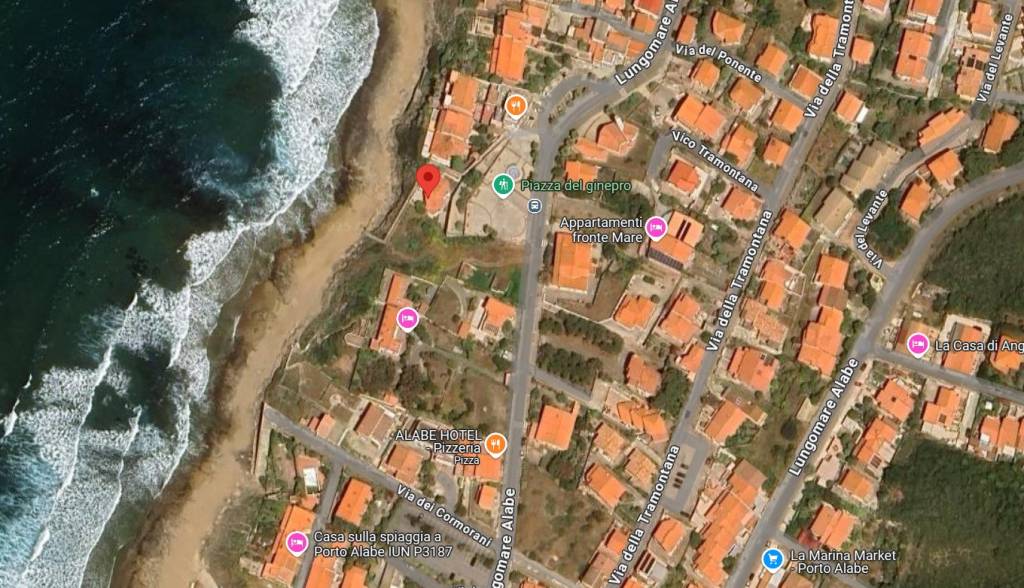
Task: Open the orange restaurant marker north of the piazza
Action: click(516, 105)
